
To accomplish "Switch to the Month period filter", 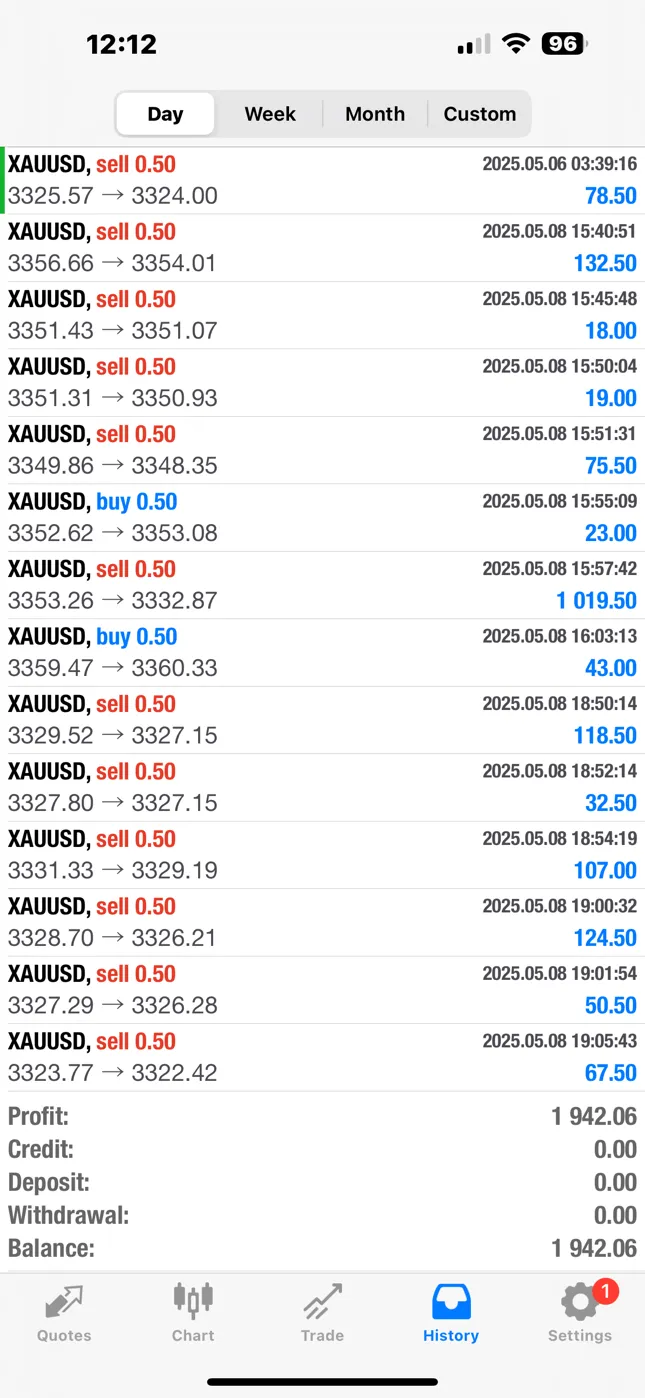I will click(375, 114).
